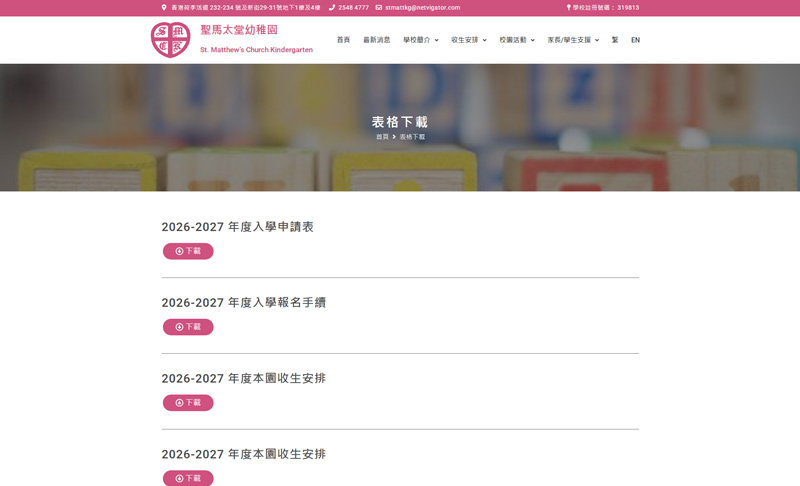Image resolution: width=800 pixels, height=486 pixels.
Task: Switch site language to EN
Action: 635,40
